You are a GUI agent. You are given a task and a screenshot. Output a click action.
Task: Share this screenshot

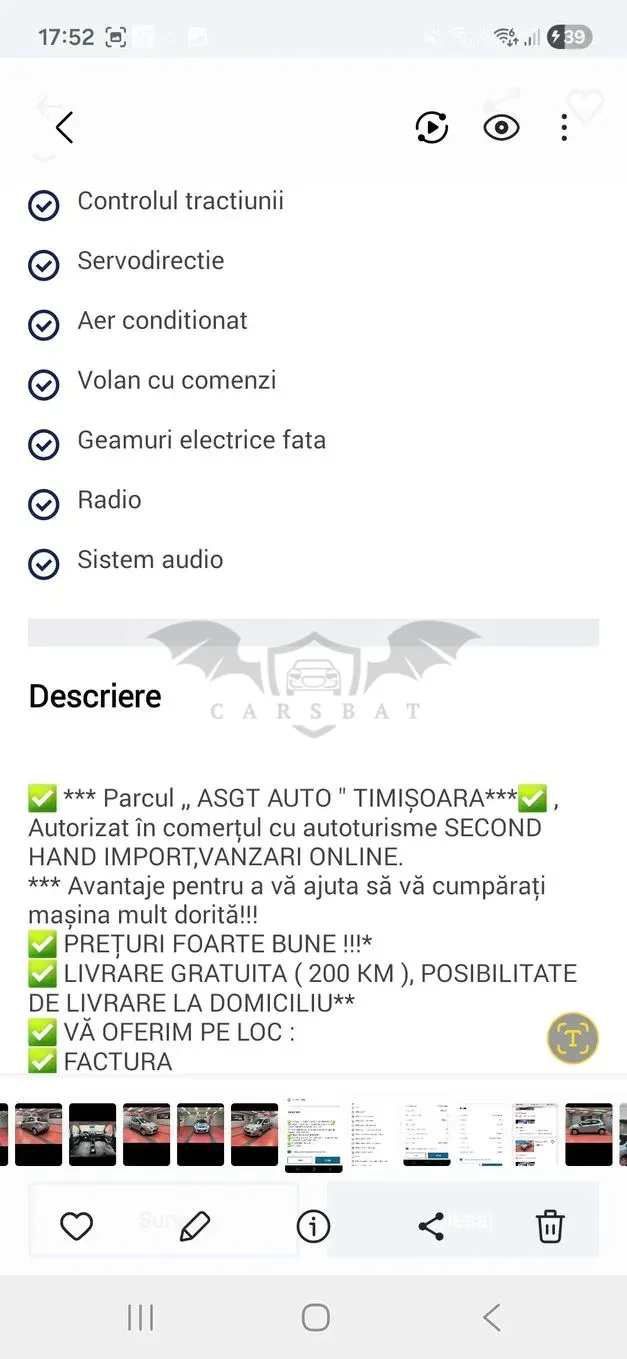[431, 1226]
